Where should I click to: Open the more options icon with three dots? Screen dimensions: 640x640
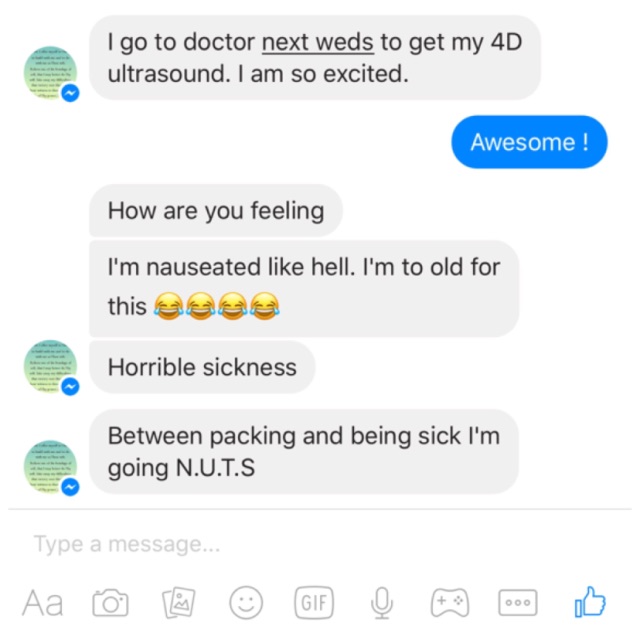(516, 602)
